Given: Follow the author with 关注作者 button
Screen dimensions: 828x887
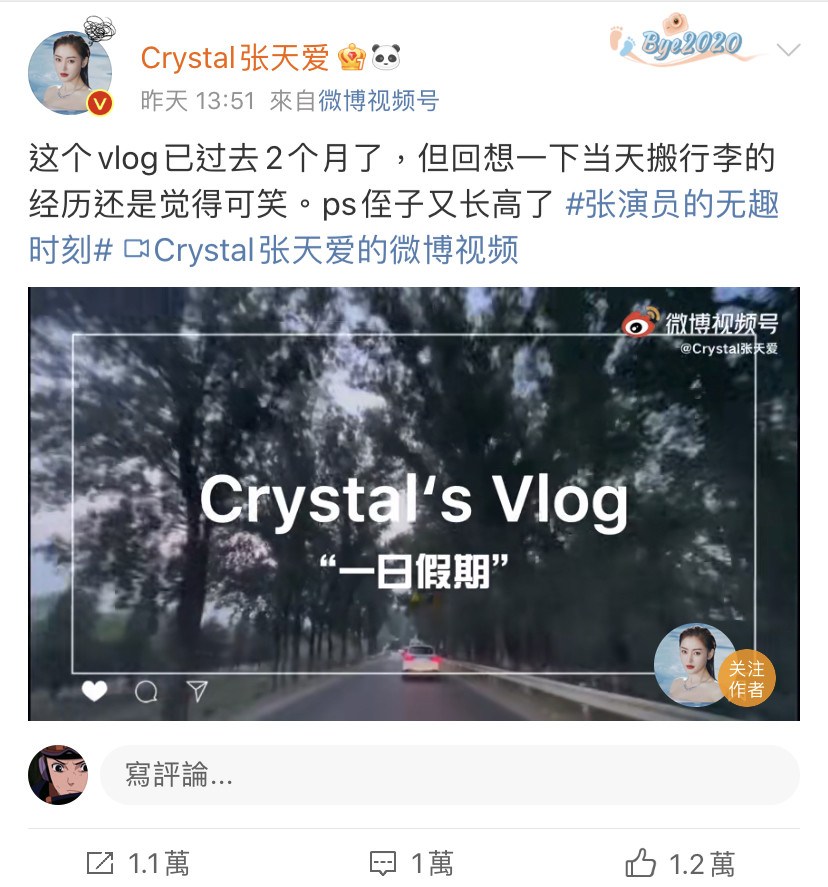Looking at the screenshot, I should [746, 680].
